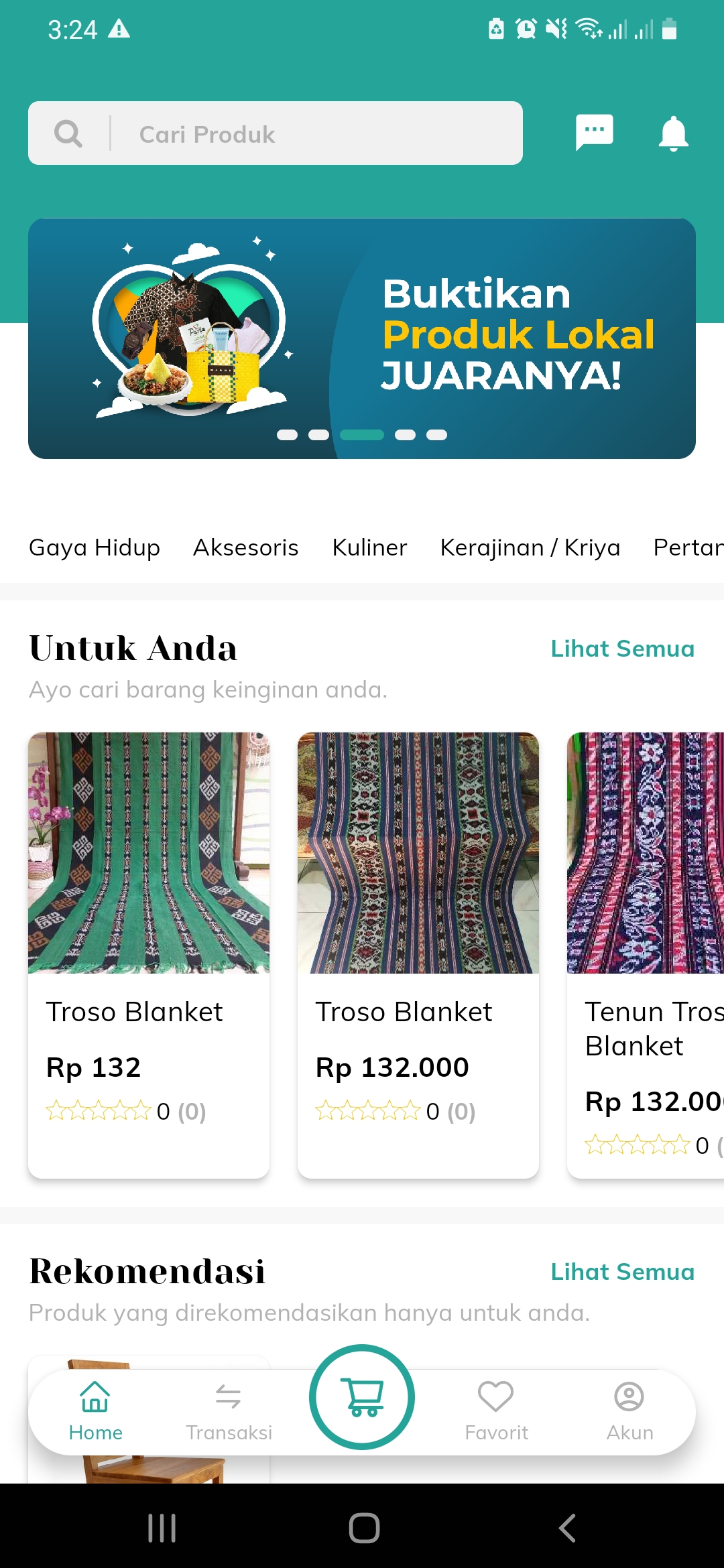Open the Tenun Troso Blanket product card

tap(645, 954)
